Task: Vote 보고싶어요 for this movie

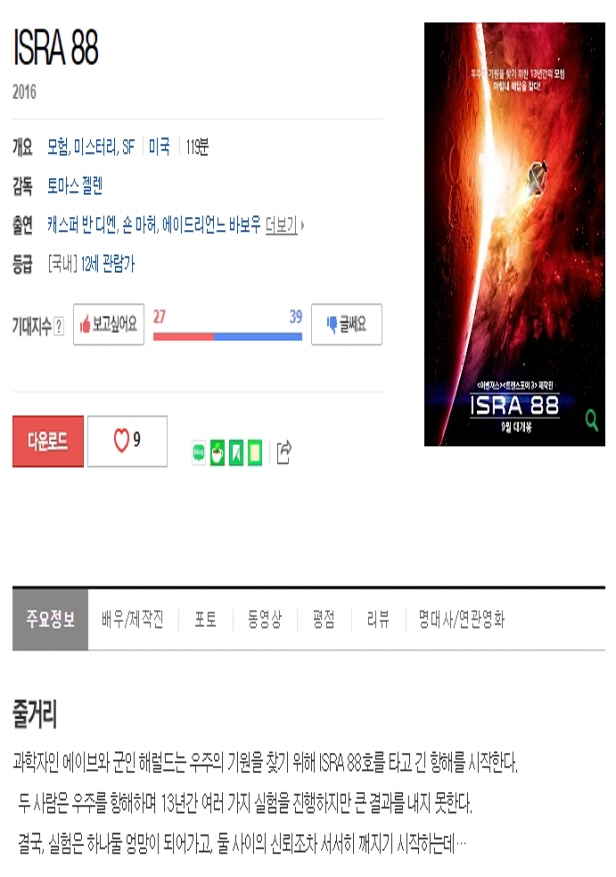Action: 108,325
